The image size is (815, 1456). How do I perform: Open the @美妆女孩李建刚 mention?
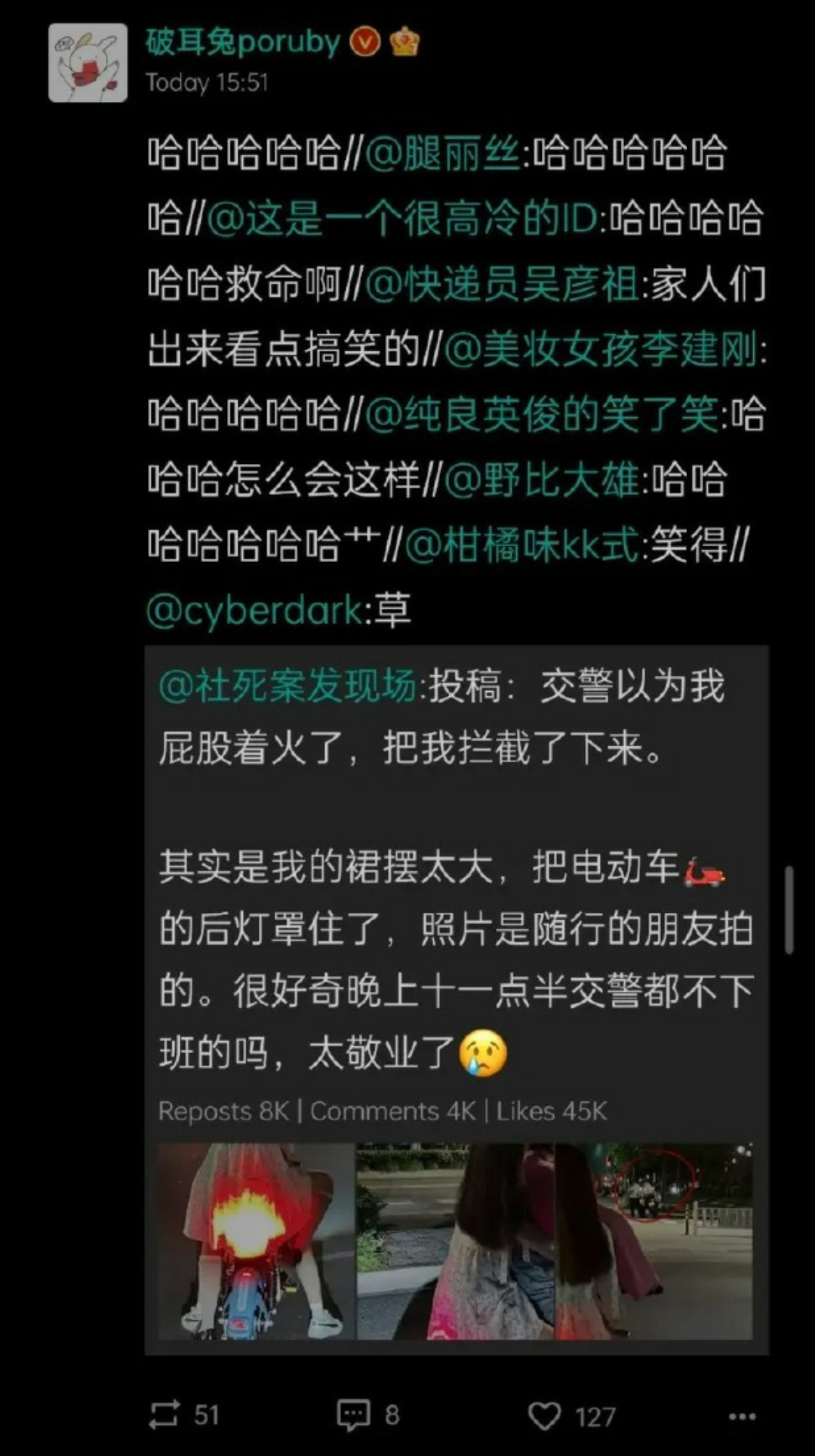pyautogui.click(x=601, y=351)
